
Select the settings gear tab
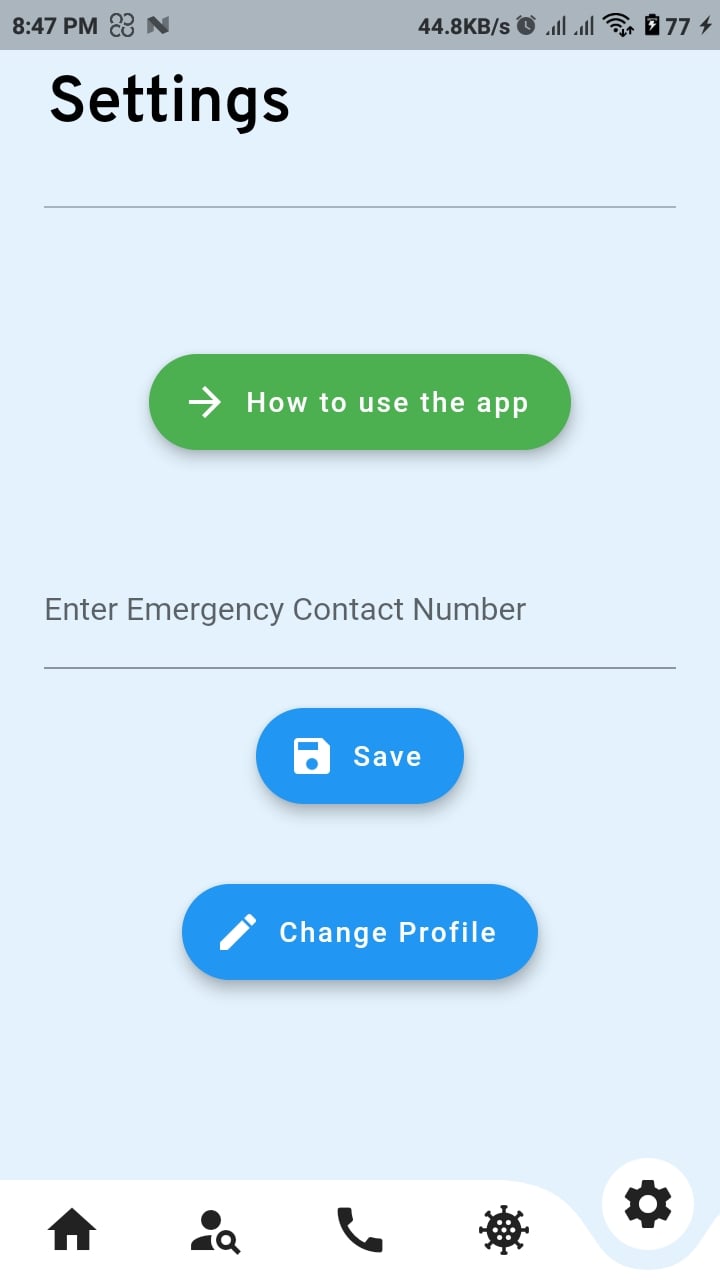(648, 1204)
